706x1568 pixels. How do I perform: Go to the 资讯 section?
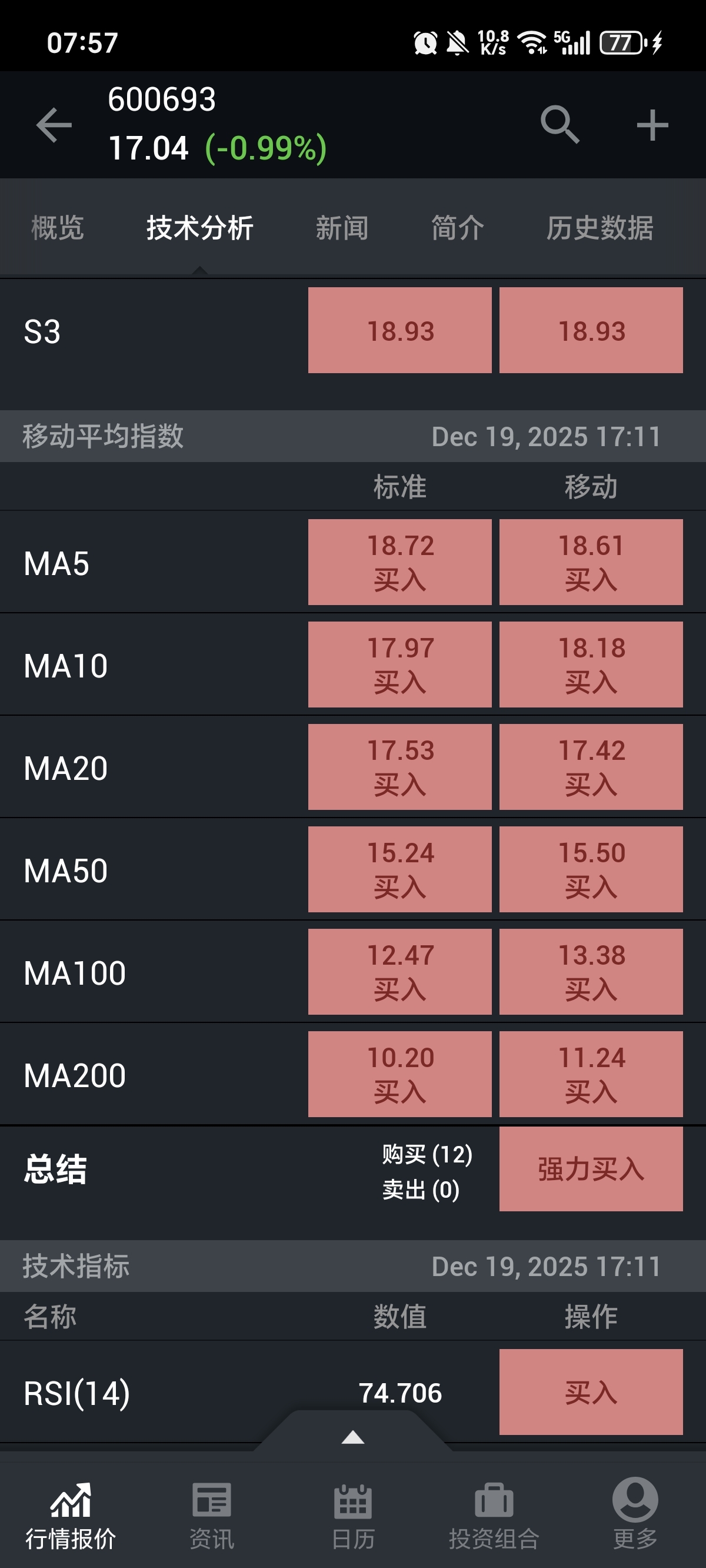pos(212,1514)
